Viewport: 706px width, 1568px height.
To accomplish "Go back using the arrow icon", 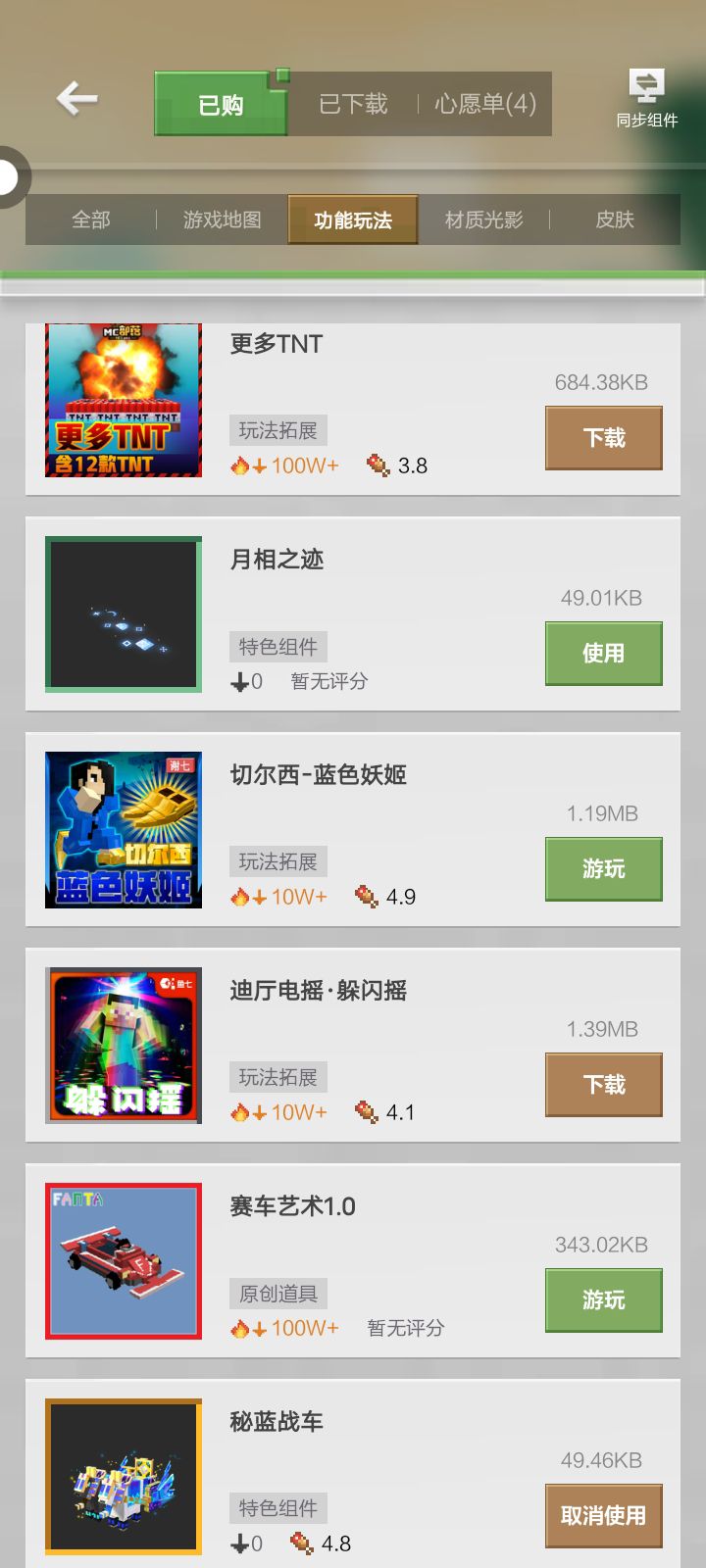I will (x=76, y=99).
